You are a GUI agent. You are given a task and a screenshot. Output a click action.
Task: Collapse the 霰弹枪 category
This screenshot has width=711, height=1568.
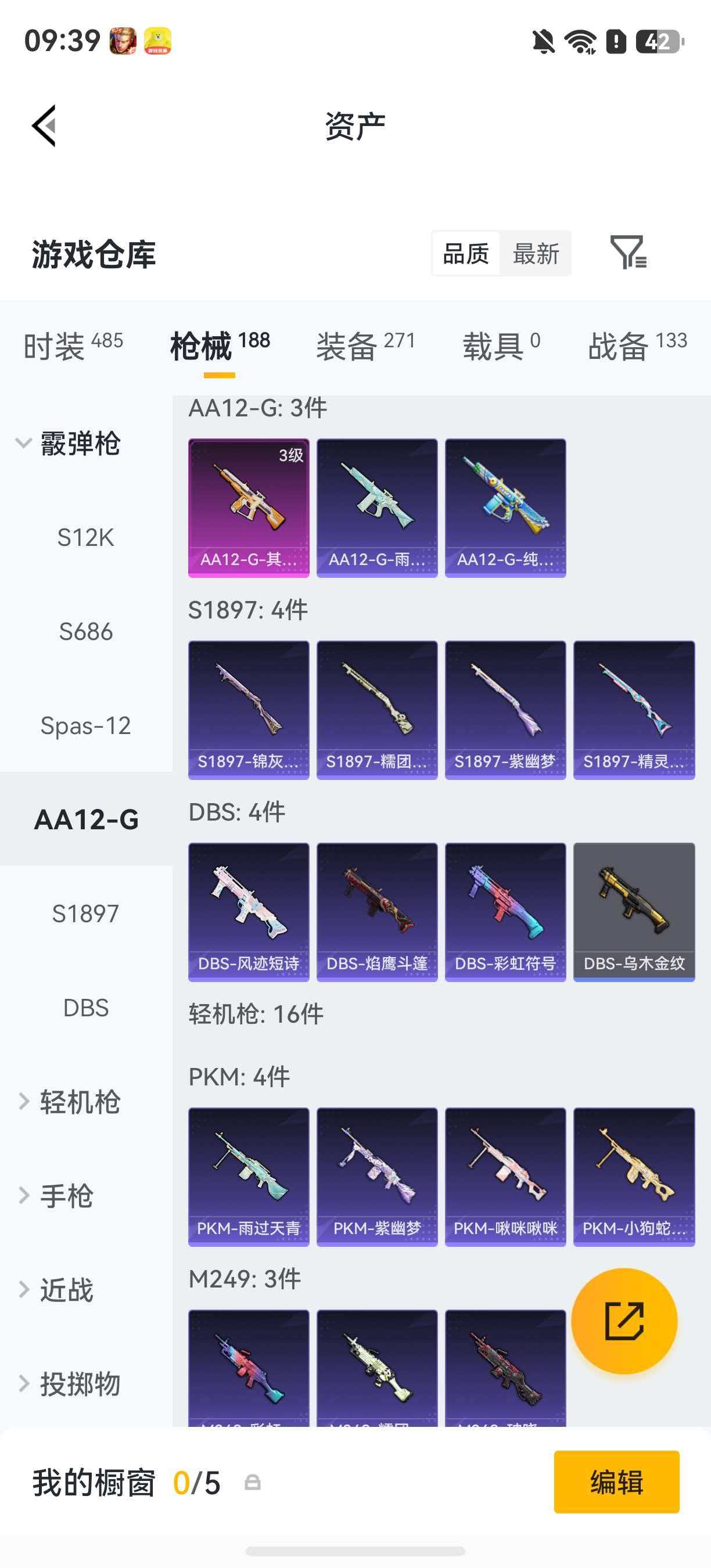coord(68,443)
